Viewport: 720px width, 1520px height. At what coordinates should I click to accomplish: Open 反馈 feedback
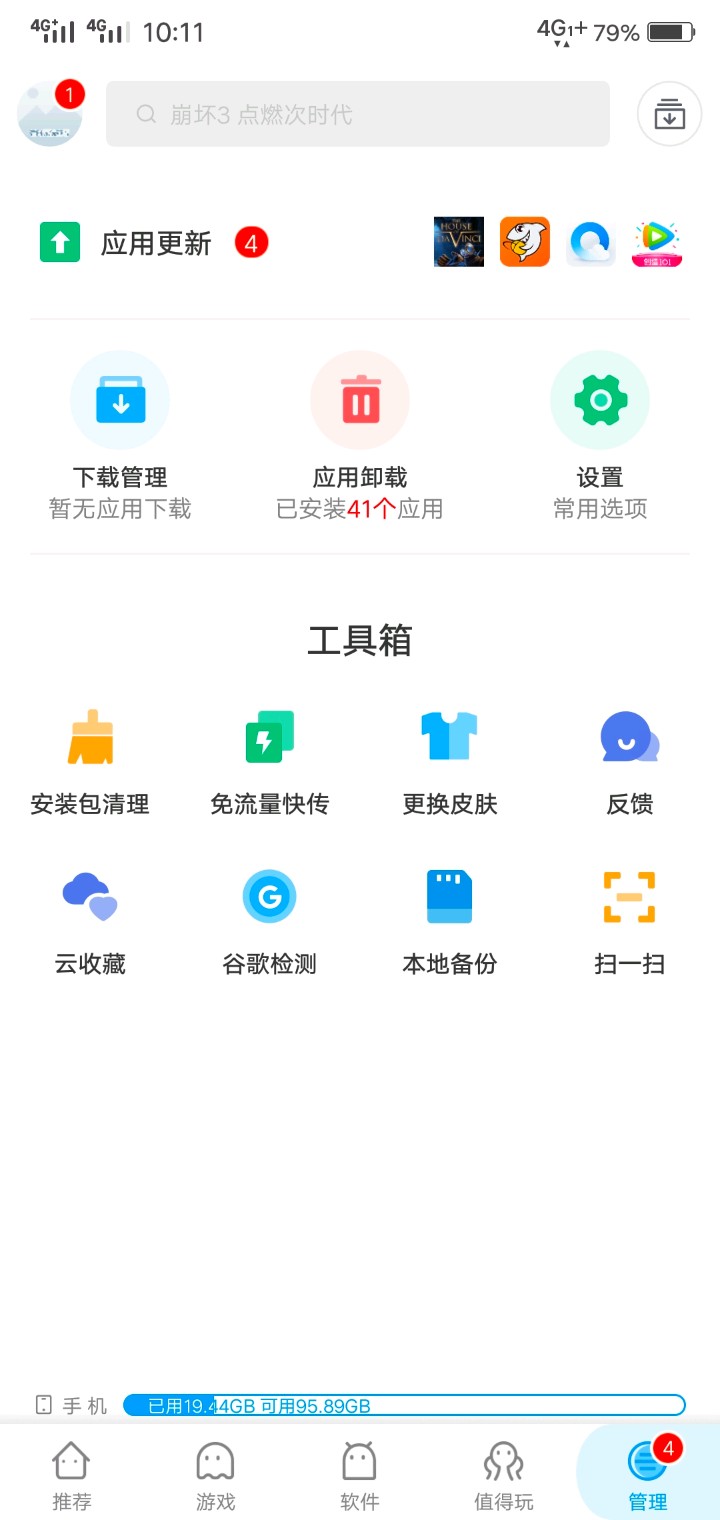[630, 762]
